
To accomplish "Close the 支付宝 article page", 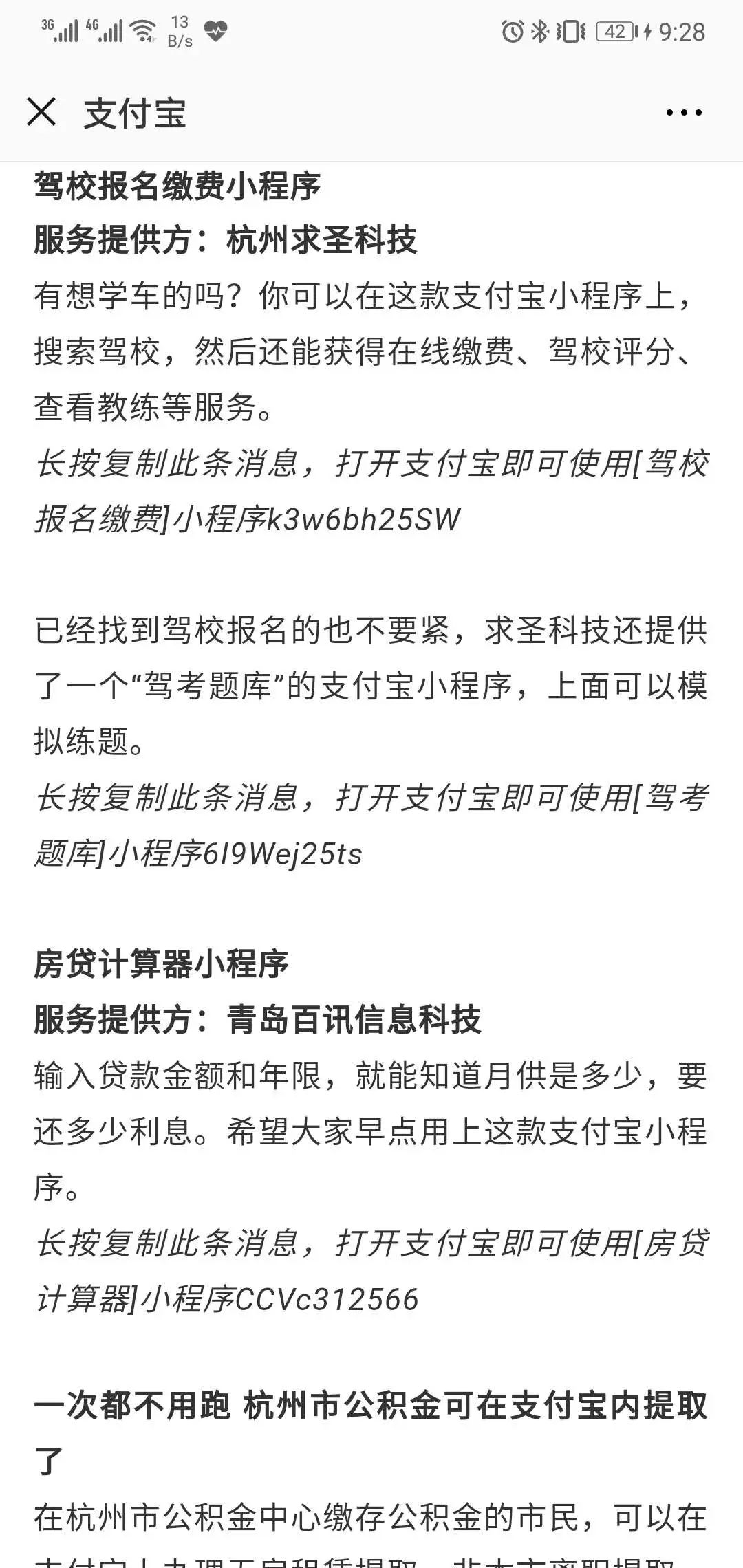I will point(41,112).
